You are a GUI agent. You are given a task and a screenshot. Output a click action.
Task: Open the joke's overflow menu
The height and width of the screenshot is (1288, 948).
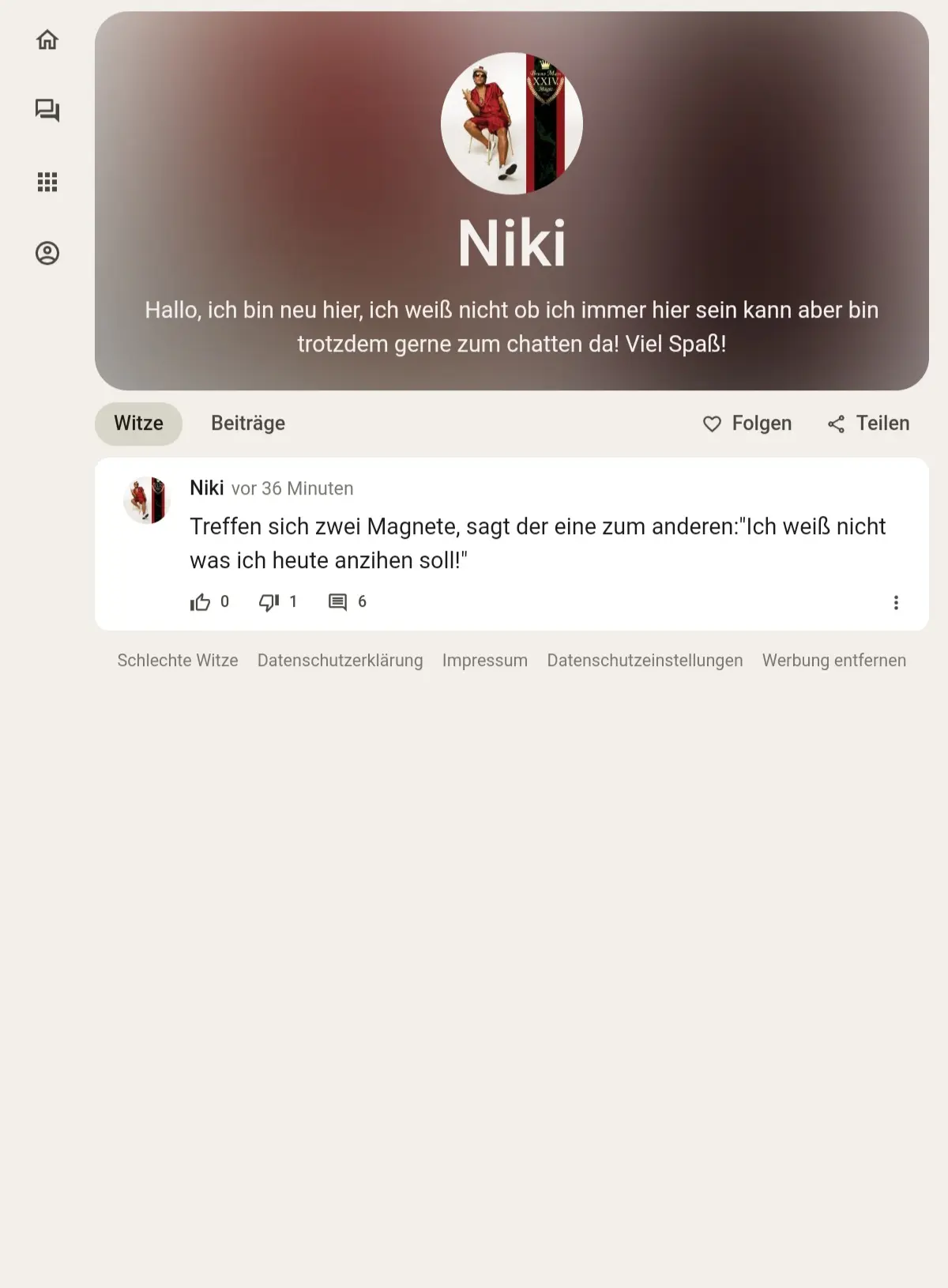point(895,603)
